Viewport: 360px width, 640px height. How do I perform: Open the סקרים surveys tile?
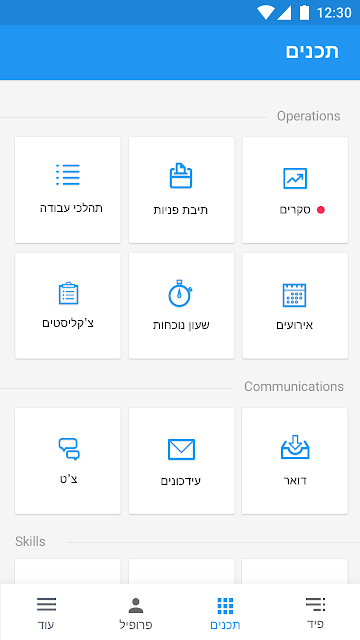[295, 190]
